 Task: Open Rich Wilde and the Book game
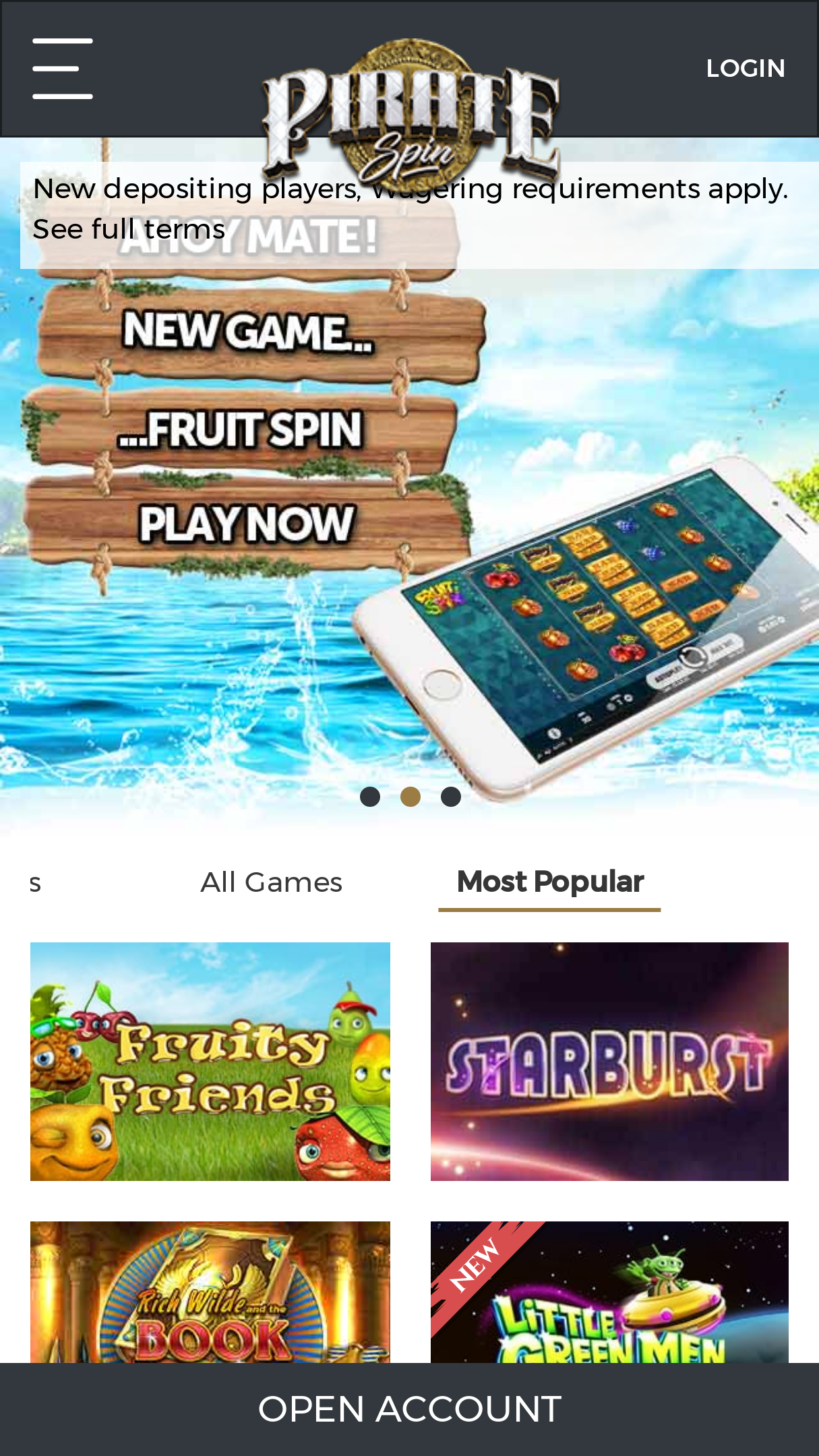coord(210,1292)
